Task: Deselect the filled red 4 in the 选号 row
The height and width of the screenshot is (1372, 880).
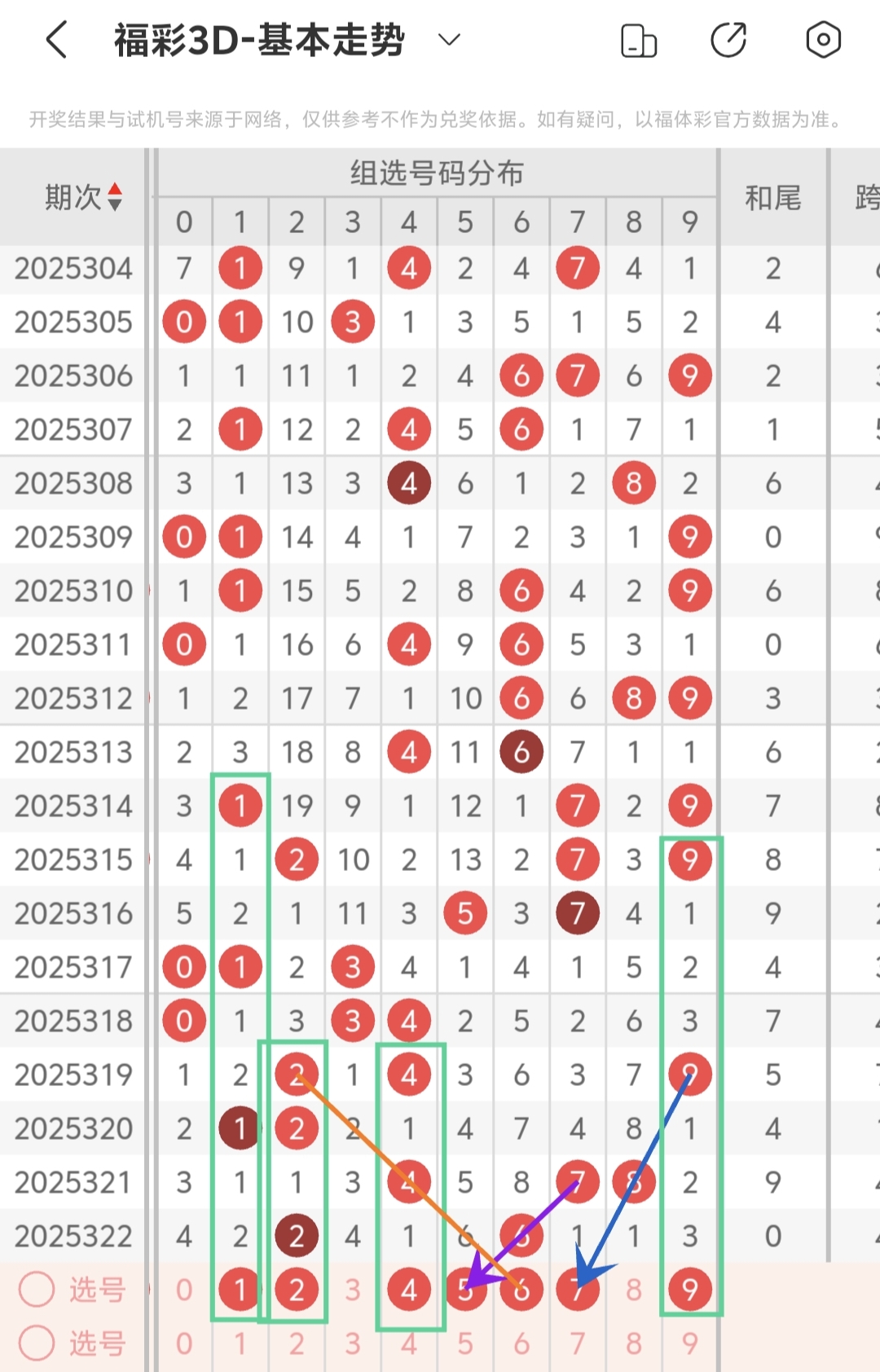Action: click(409, 1290)
